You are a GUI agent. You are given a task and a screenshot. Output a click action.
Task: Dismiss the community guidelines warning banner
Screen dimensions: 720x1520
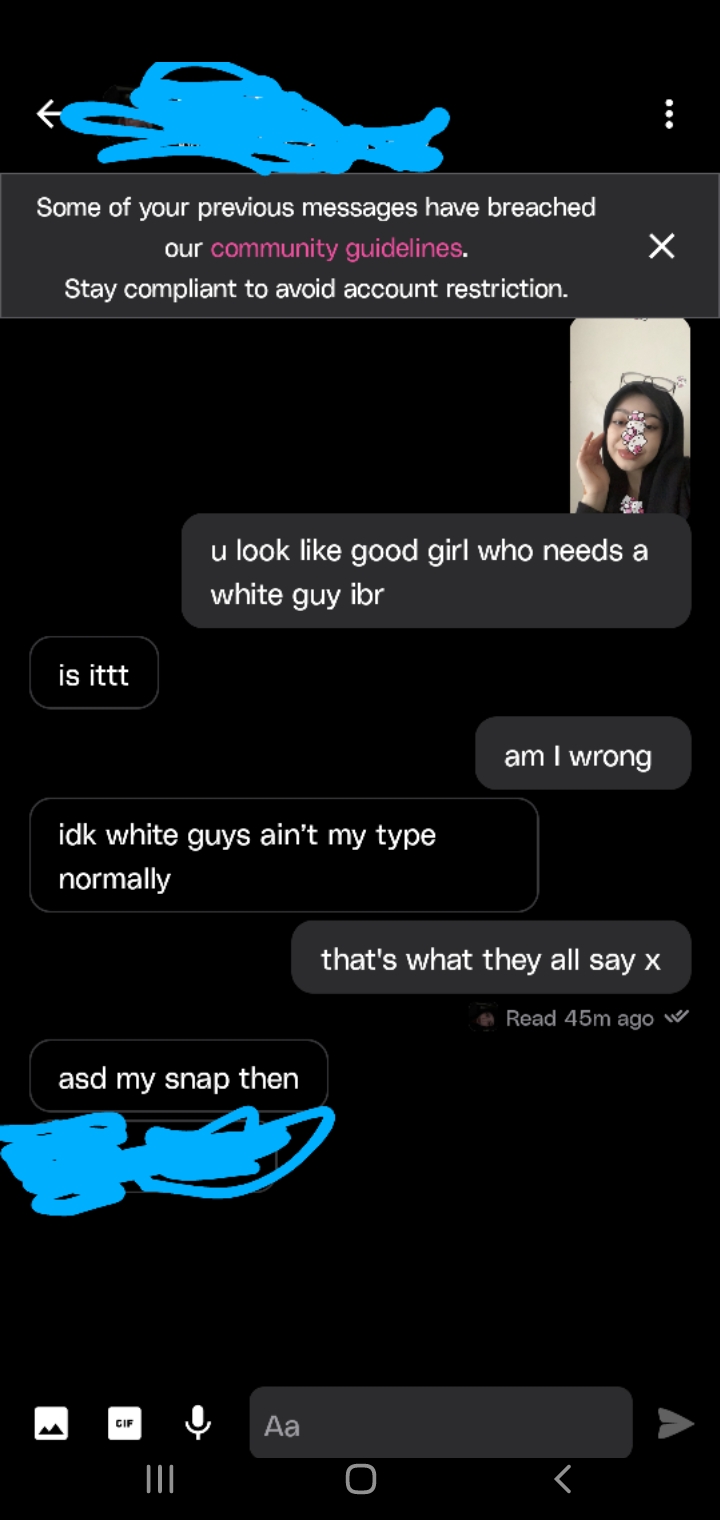pyautogui.click(x=661, y=246)
